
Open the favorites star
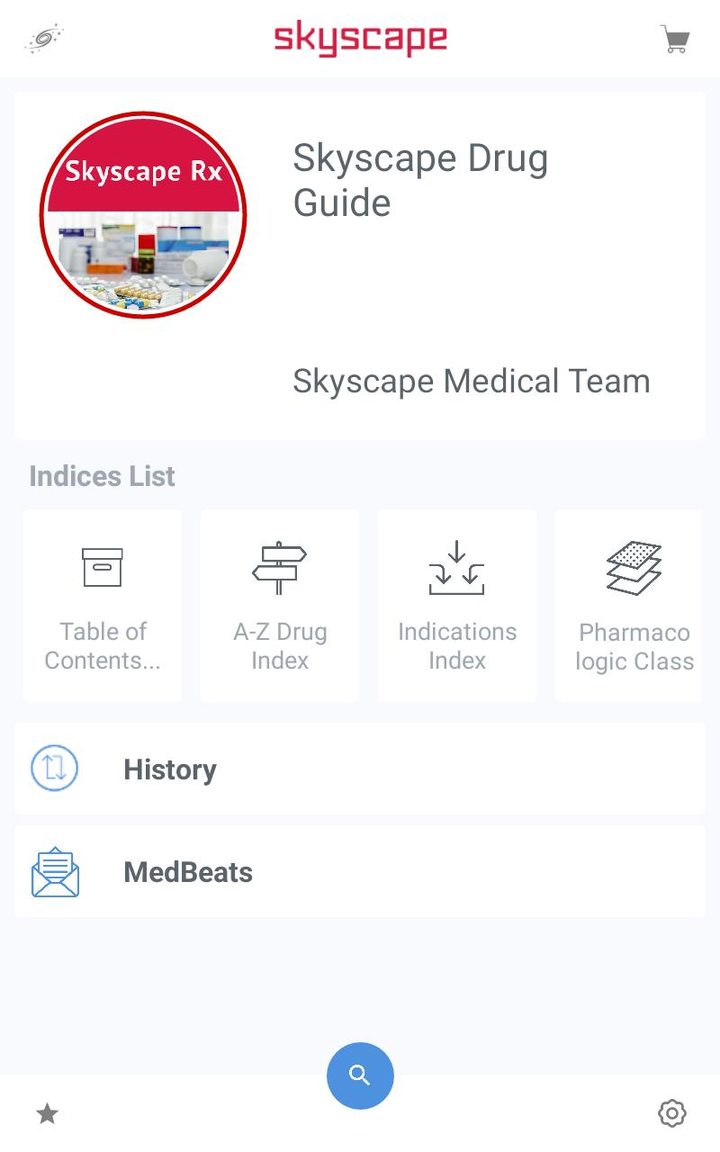(x=46, y=1113)
